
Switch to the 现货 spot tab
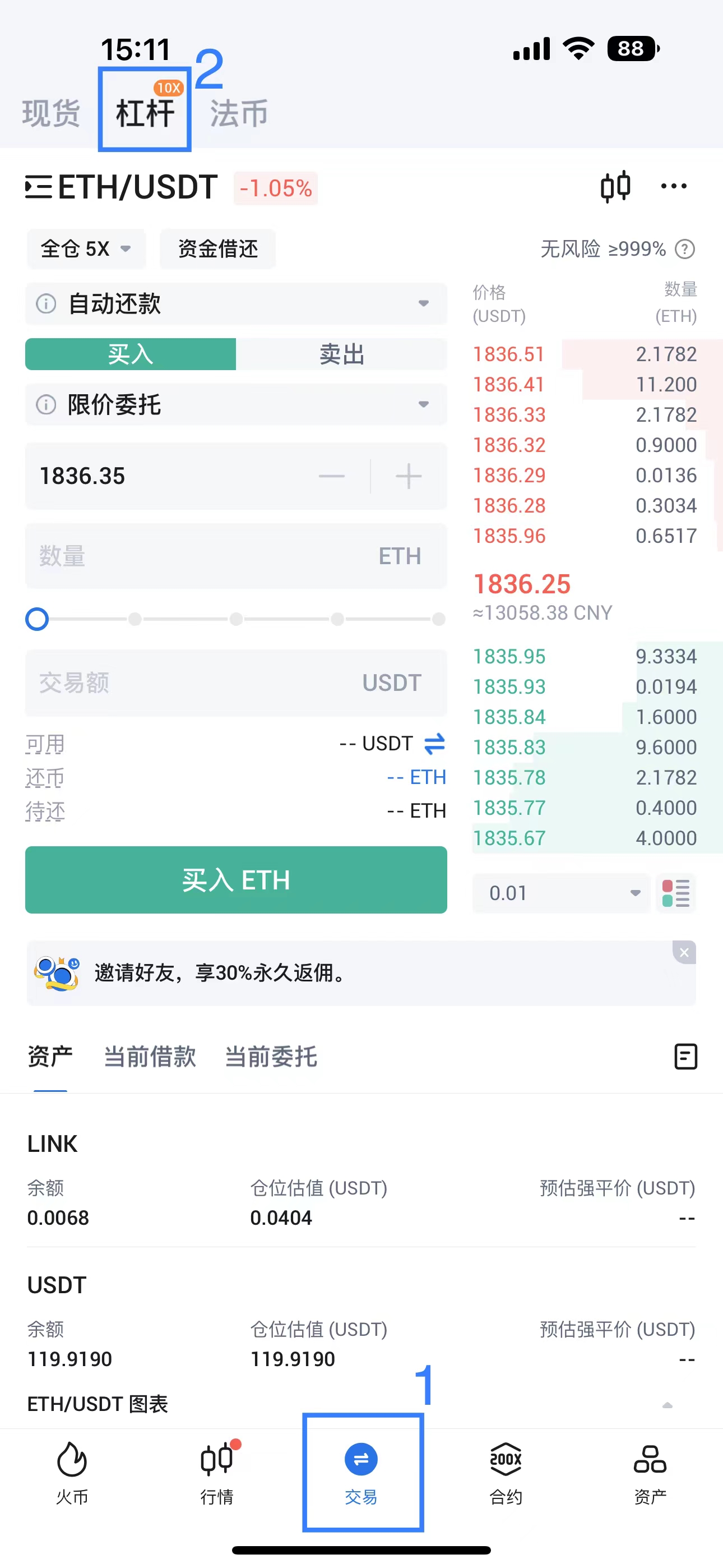(51, 113)
